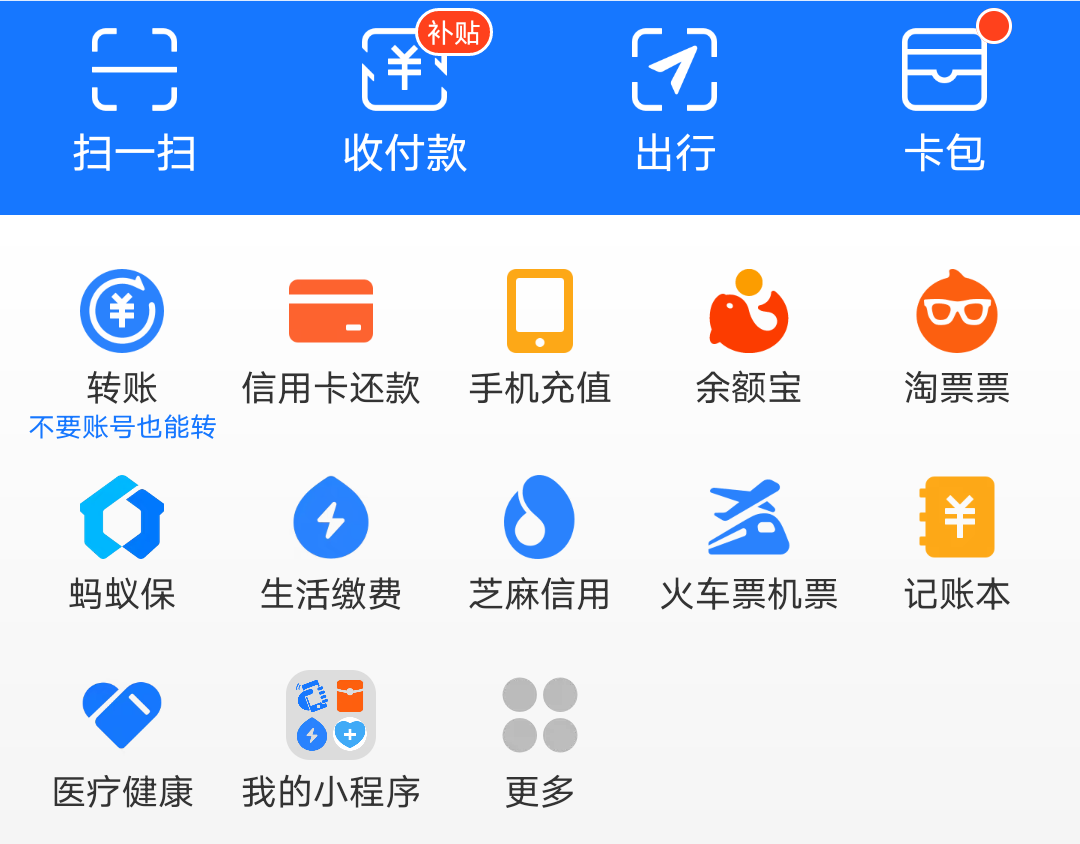Open 扫一扫 scanner
The width and height of the screenshot is (1080, 844).
134,100
